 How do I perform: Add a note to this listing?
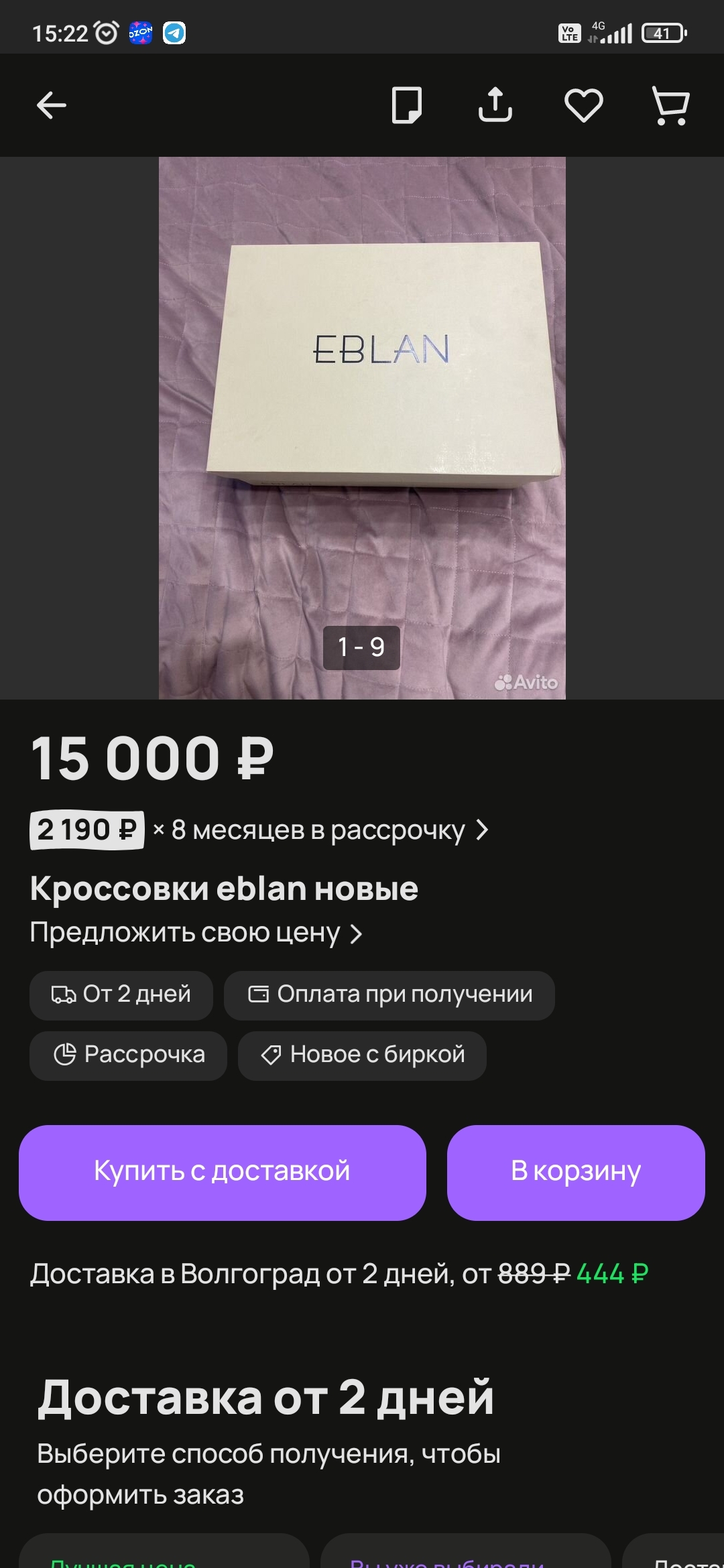coord(406,105)
